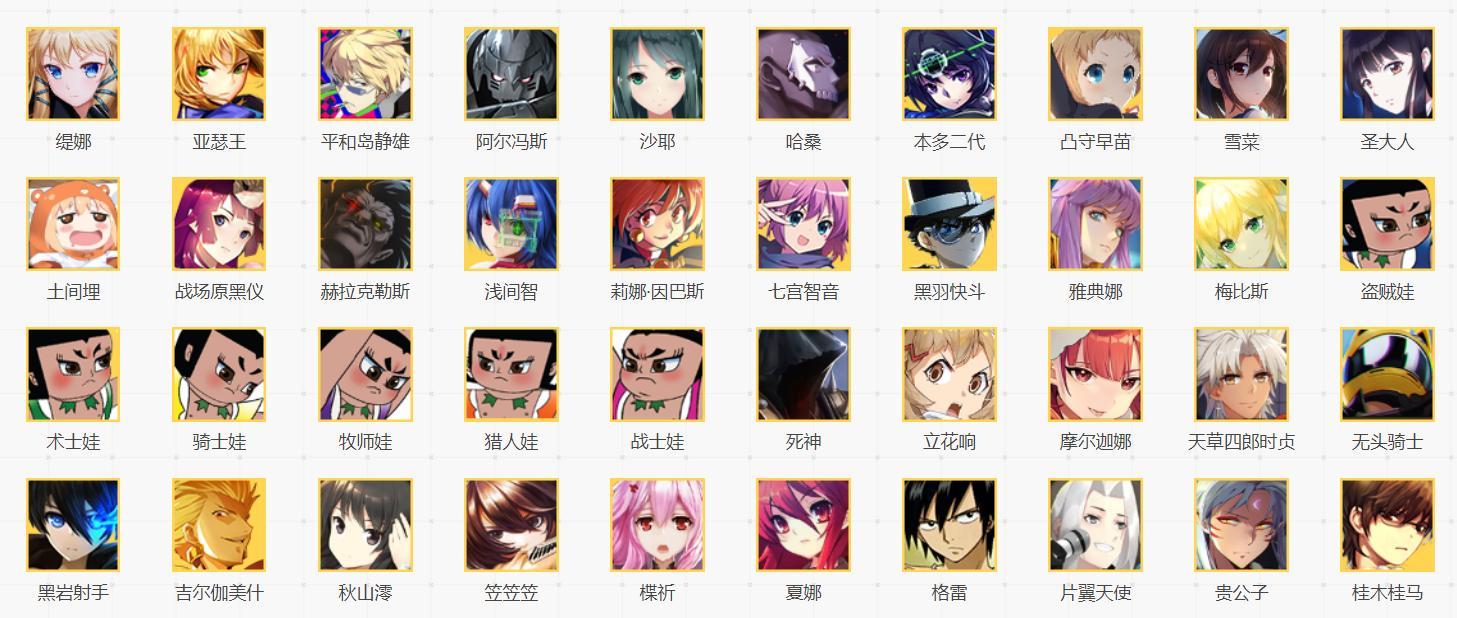This screenshot has height=618, width=1457.
Task: Tap the 片翼天使 avatar
Action: 1095,525
